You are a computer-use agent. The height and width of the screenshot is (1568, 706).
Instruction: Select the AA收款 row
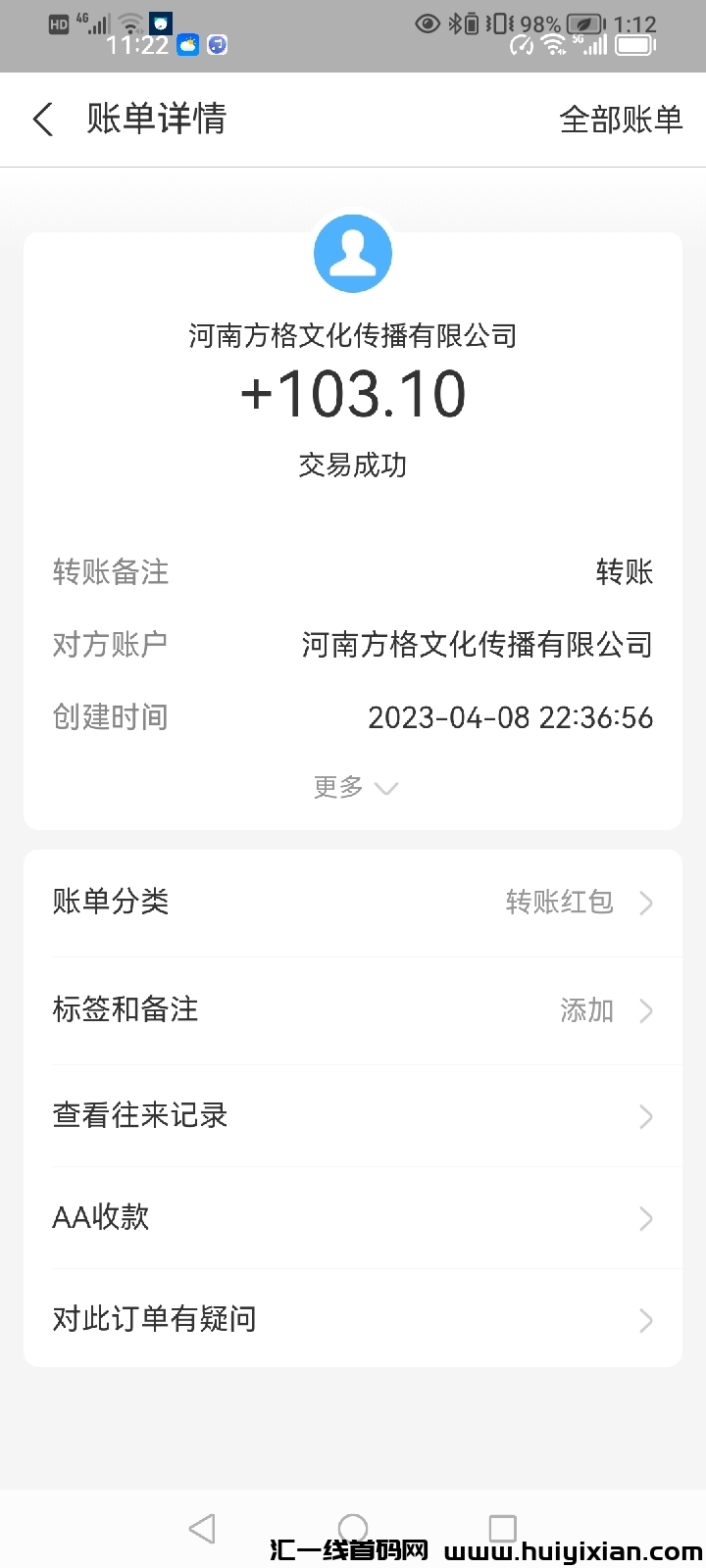click(x=353, y=1218)
